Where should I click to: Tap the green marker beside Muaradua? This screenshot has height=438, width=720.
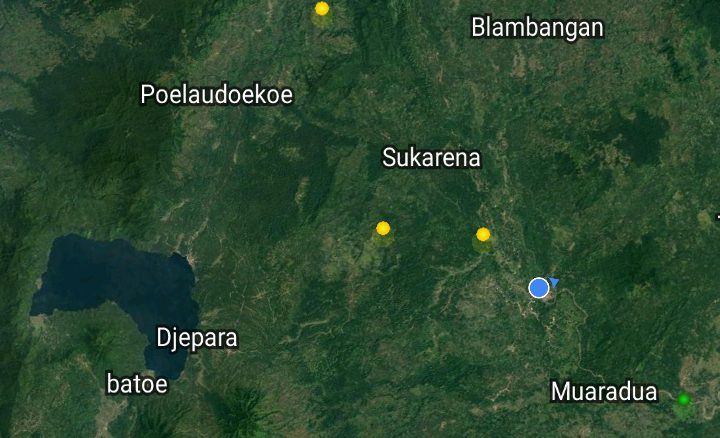[x=683, y=400]
